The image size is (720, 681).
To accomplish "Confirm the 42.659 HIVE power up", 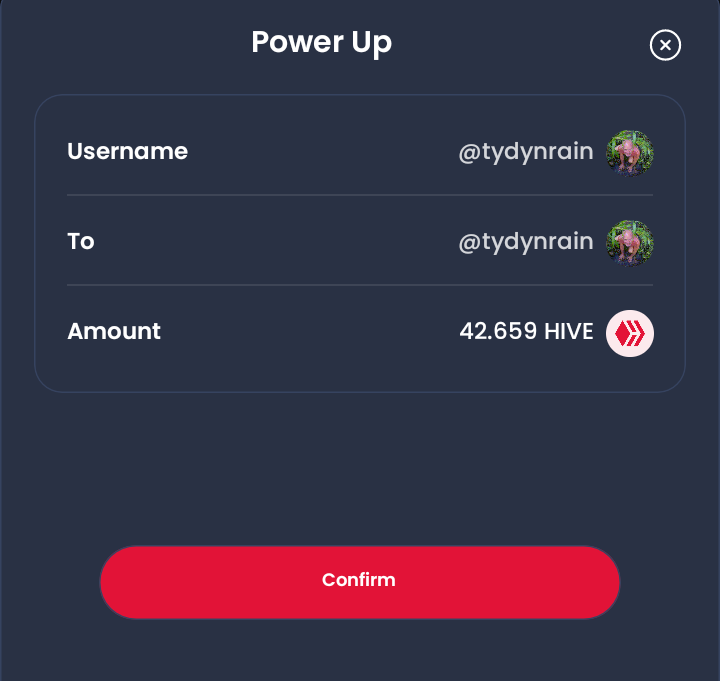I will pyautogui.click(x=359, y=581).
